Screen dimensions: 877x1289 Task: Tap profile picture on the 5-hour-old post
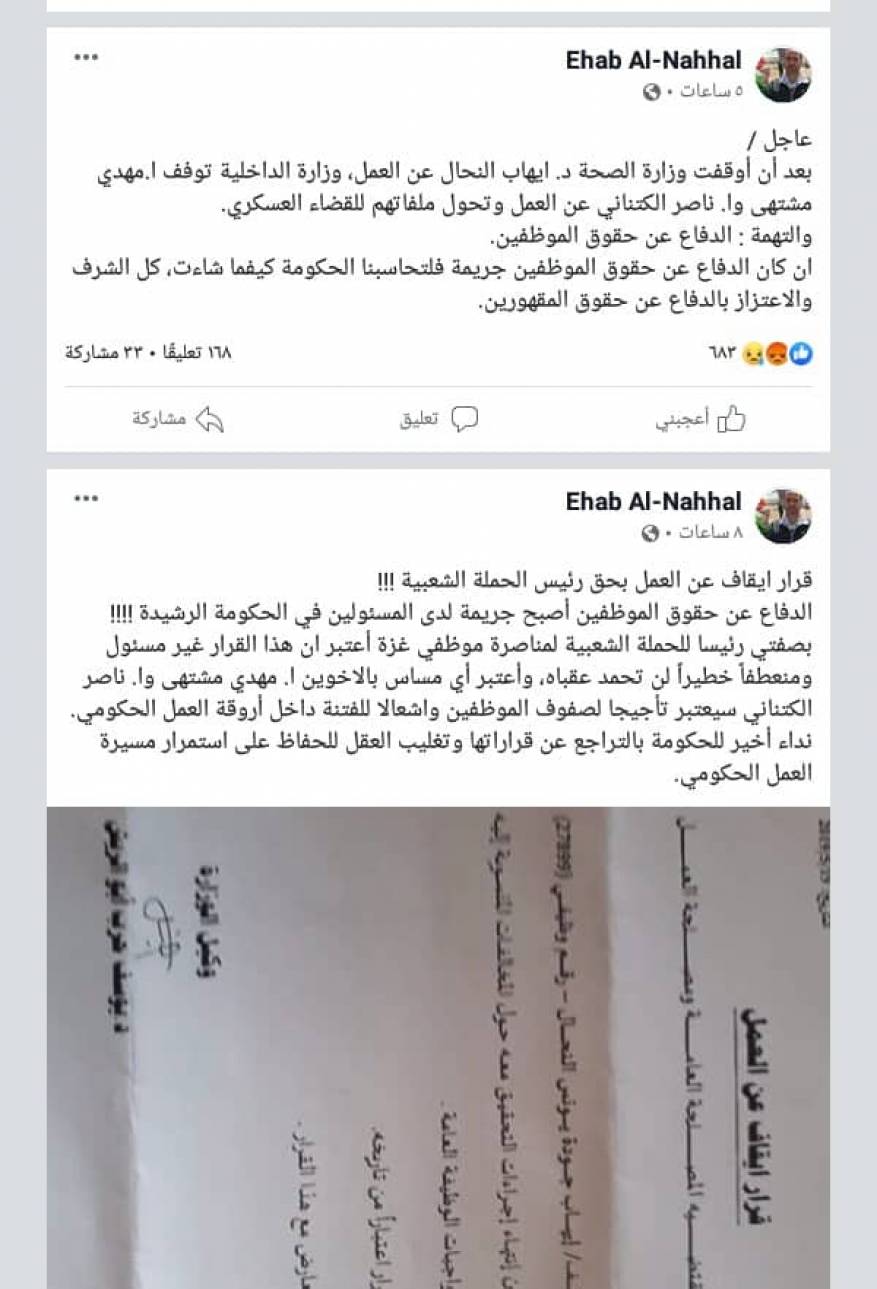(x=783, y=74)
